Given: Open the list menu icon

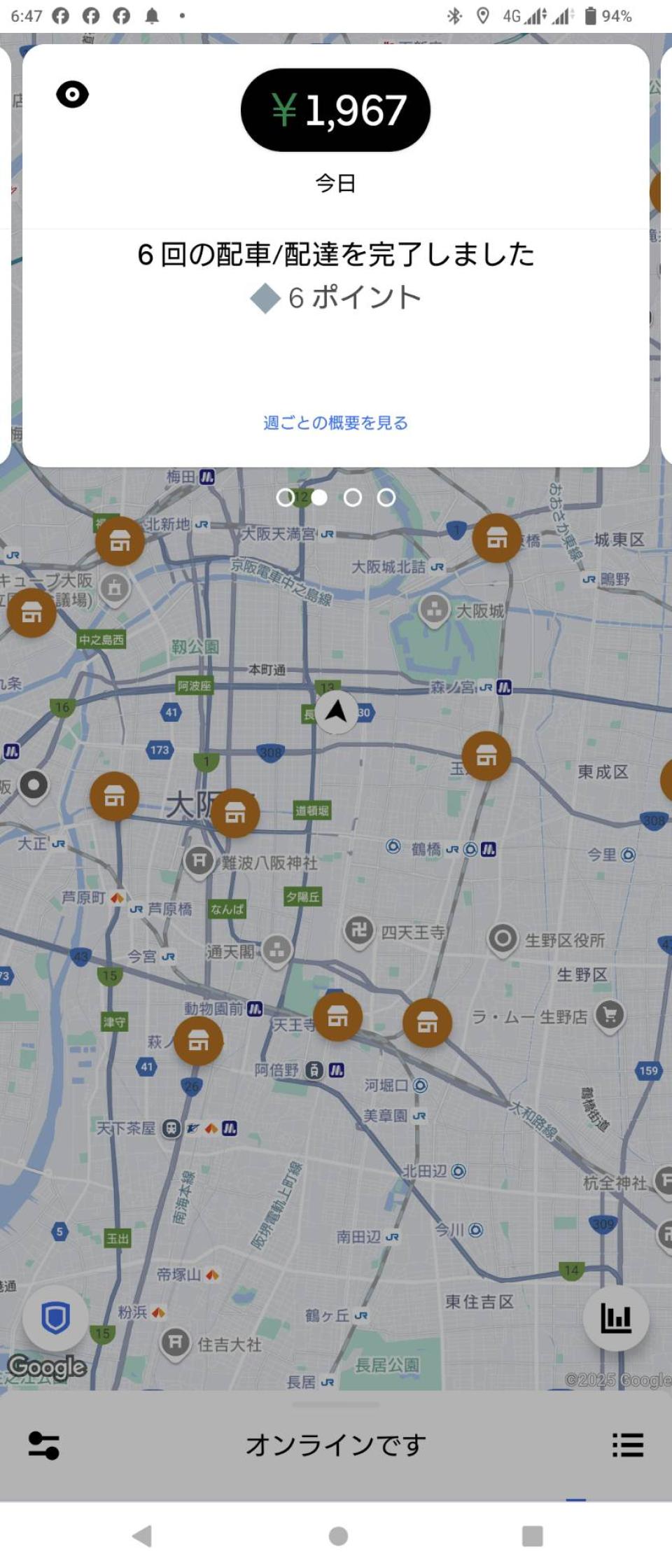Looking at the screenshot, I should 627,1445.
